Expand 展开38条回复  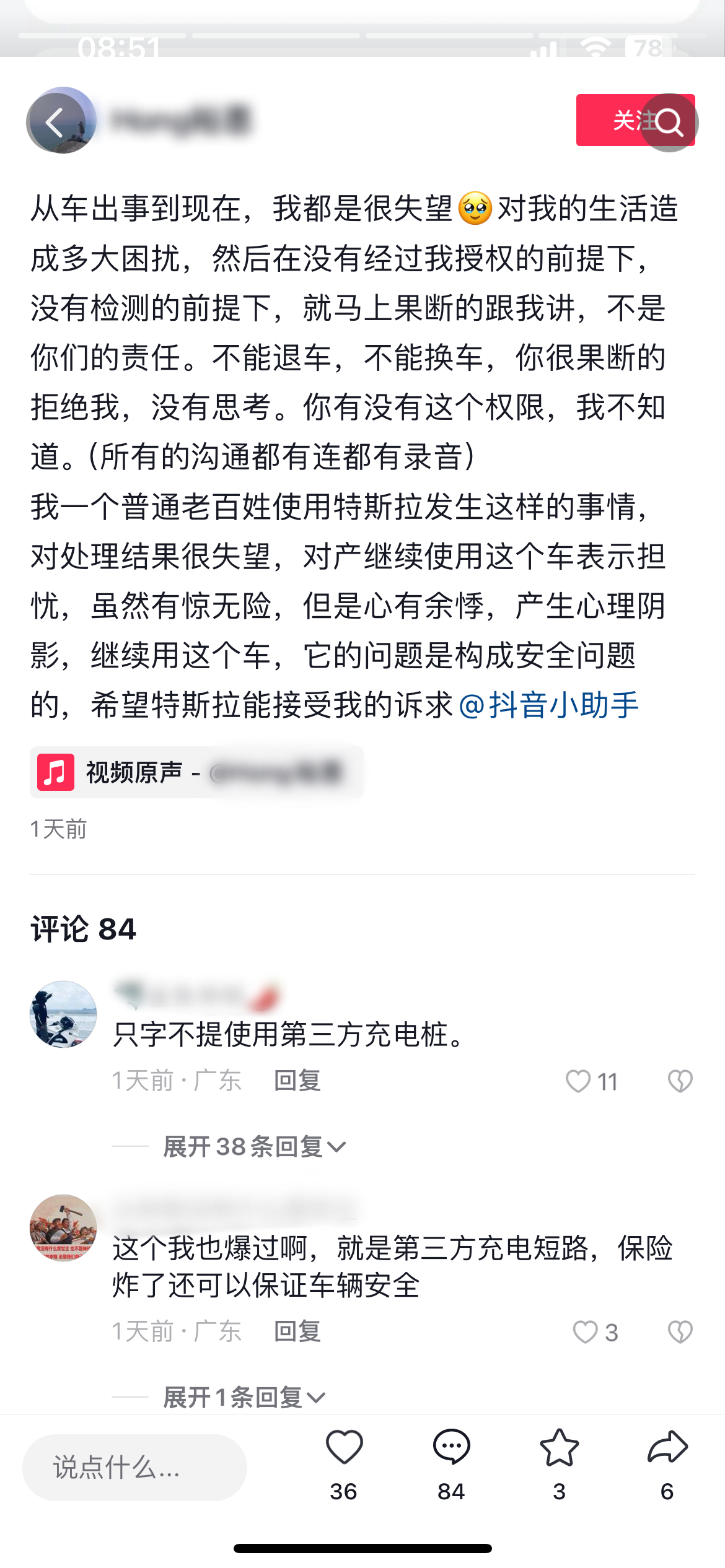pyautogui.click(x=254, y=1147)
